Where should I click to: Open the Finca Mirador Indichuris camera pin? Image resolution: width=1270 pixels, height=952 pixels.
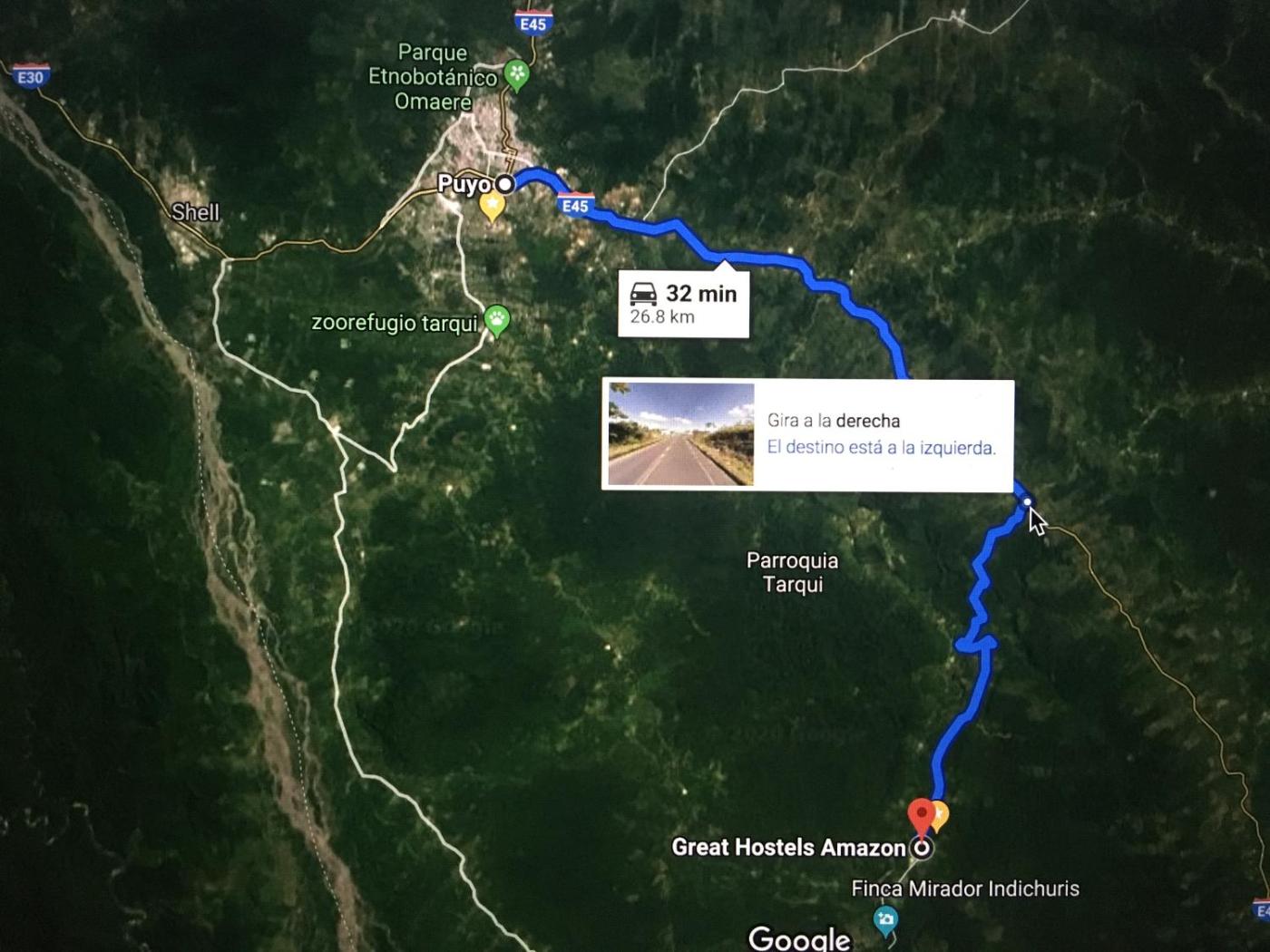click(885, 919)
